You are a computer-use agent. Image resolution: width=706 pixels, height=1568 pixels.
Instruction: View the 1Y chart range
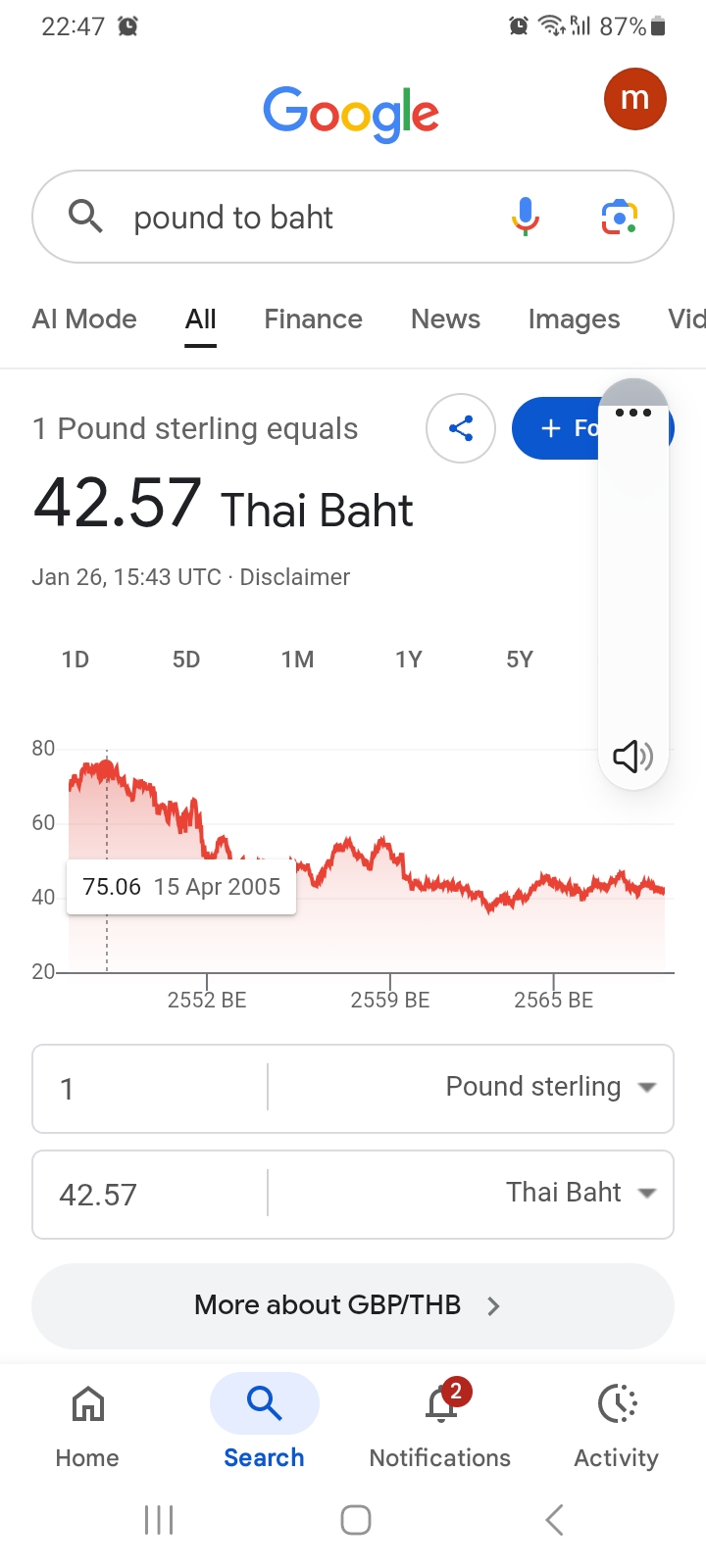(409, 660)
